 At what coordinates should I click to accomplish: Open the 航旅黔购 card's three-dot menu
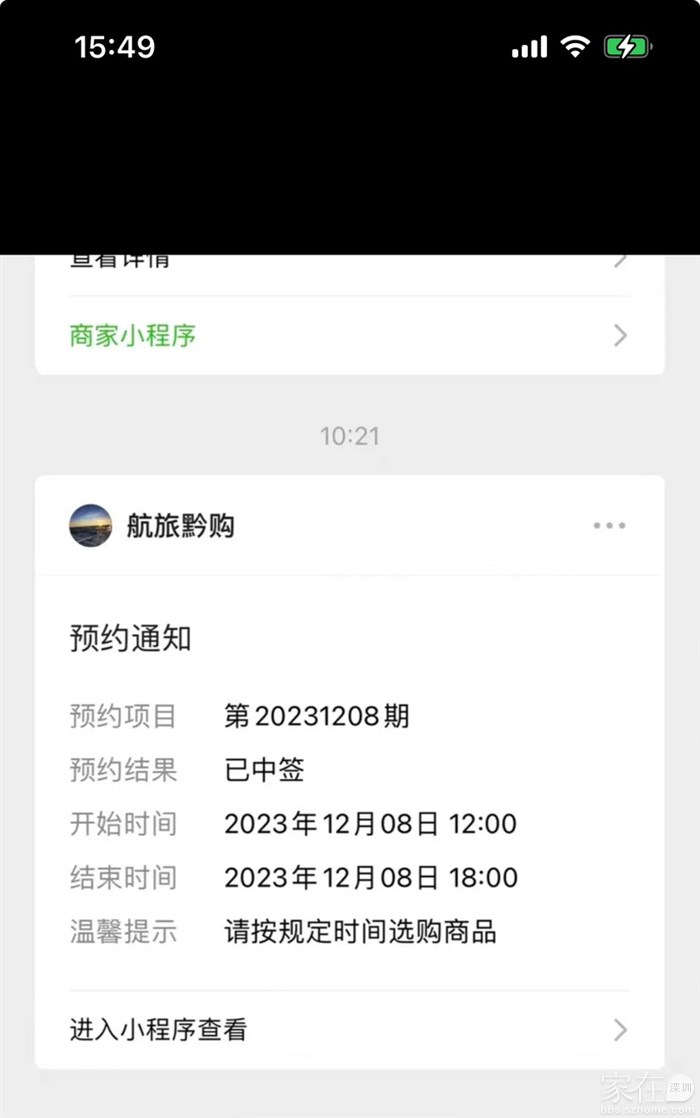609,526
